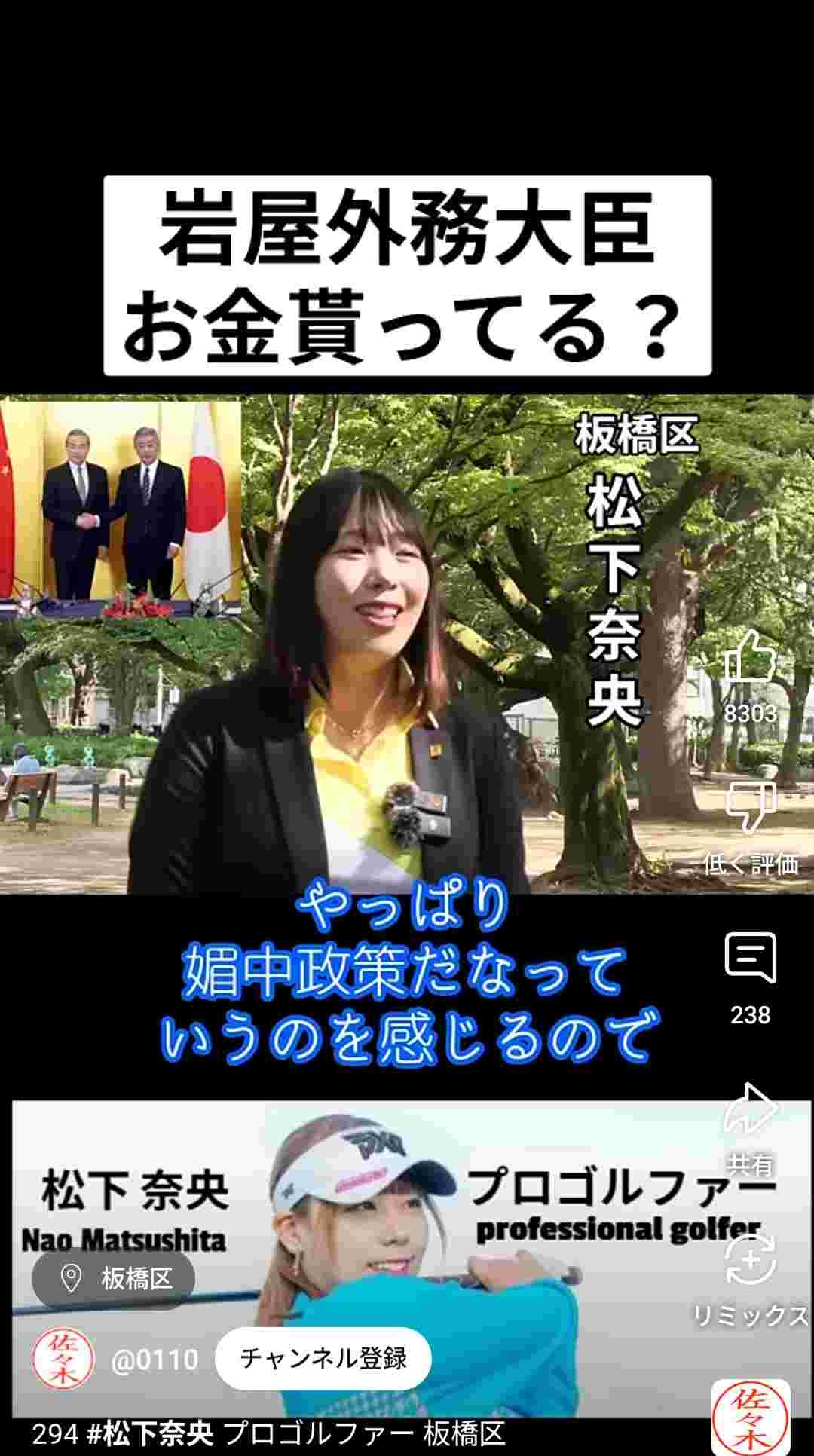Tap the #松下奈央 hashtag in the caption

click(x=150, y=1433)
